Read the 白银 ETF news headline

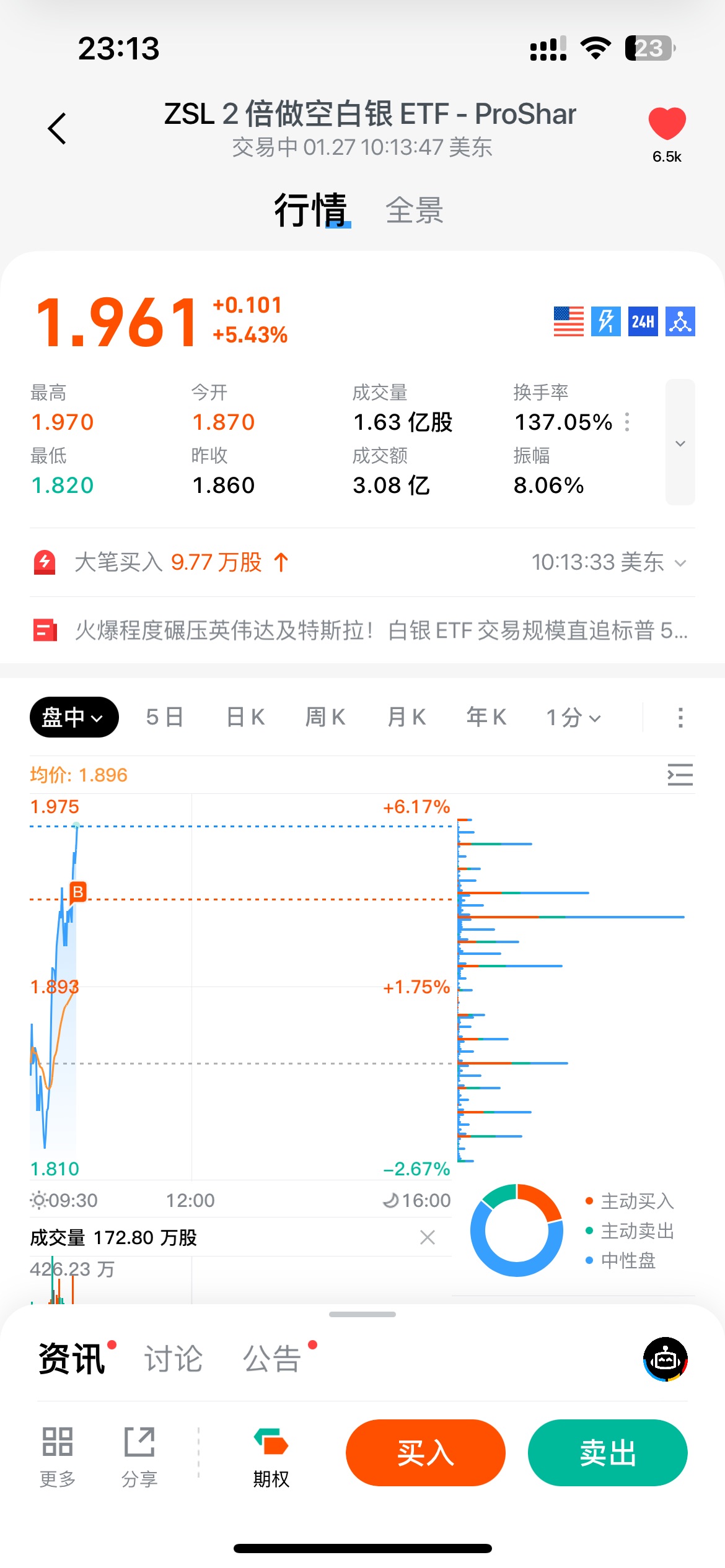click(x=380, y=630)
